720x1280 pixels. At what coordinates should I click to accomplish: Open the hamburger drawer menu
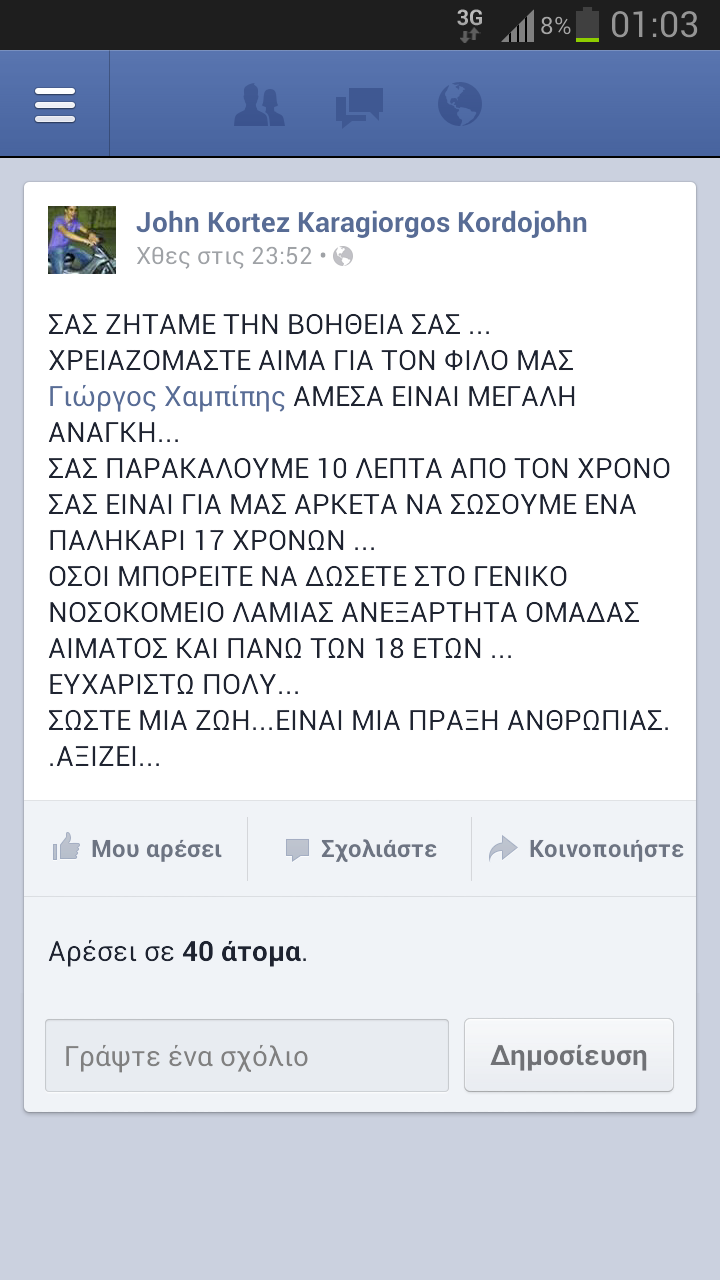click(x=55, y=104)
